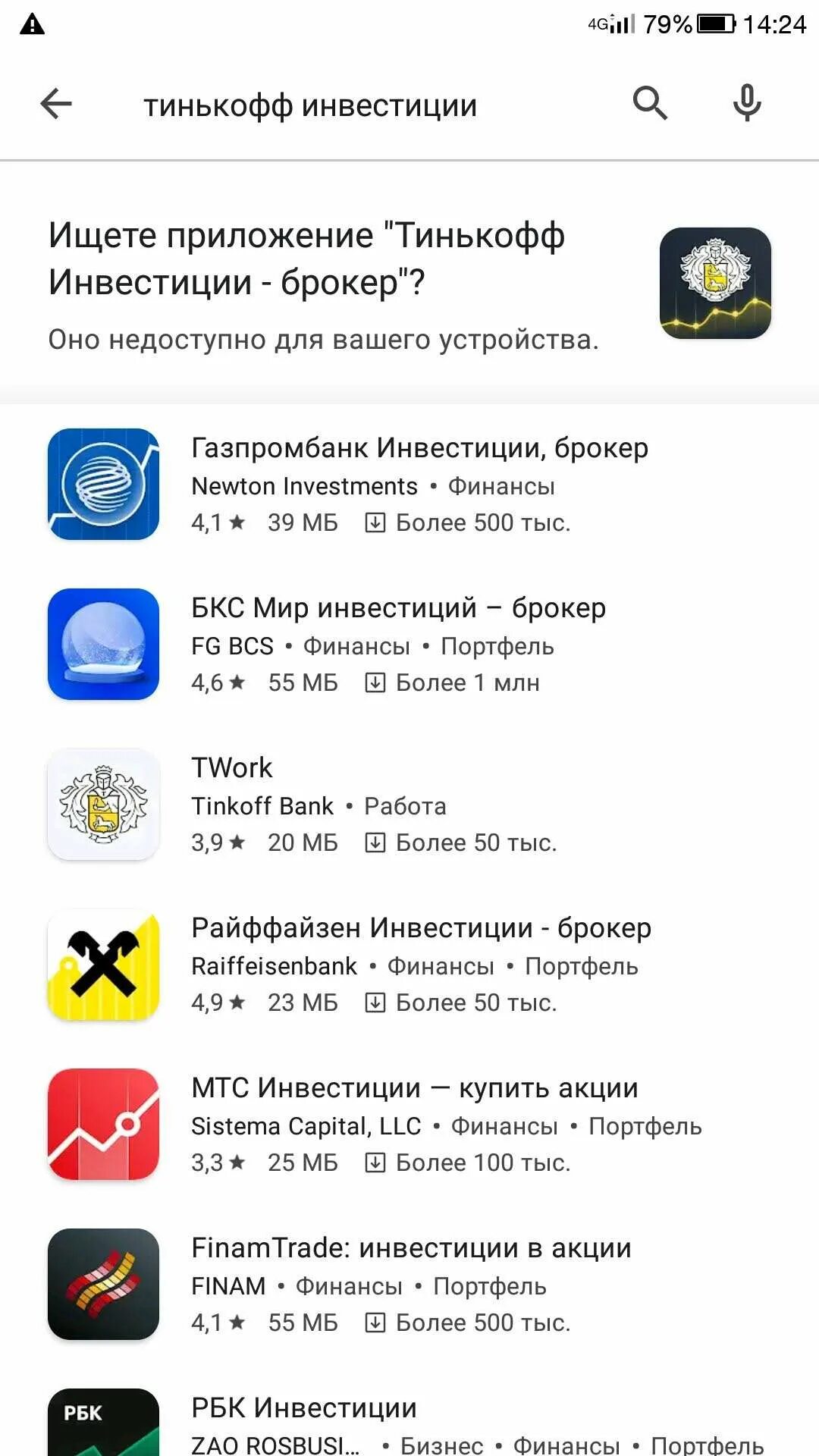Select the TWork app by Tinkoff Bank

(409, 805)
